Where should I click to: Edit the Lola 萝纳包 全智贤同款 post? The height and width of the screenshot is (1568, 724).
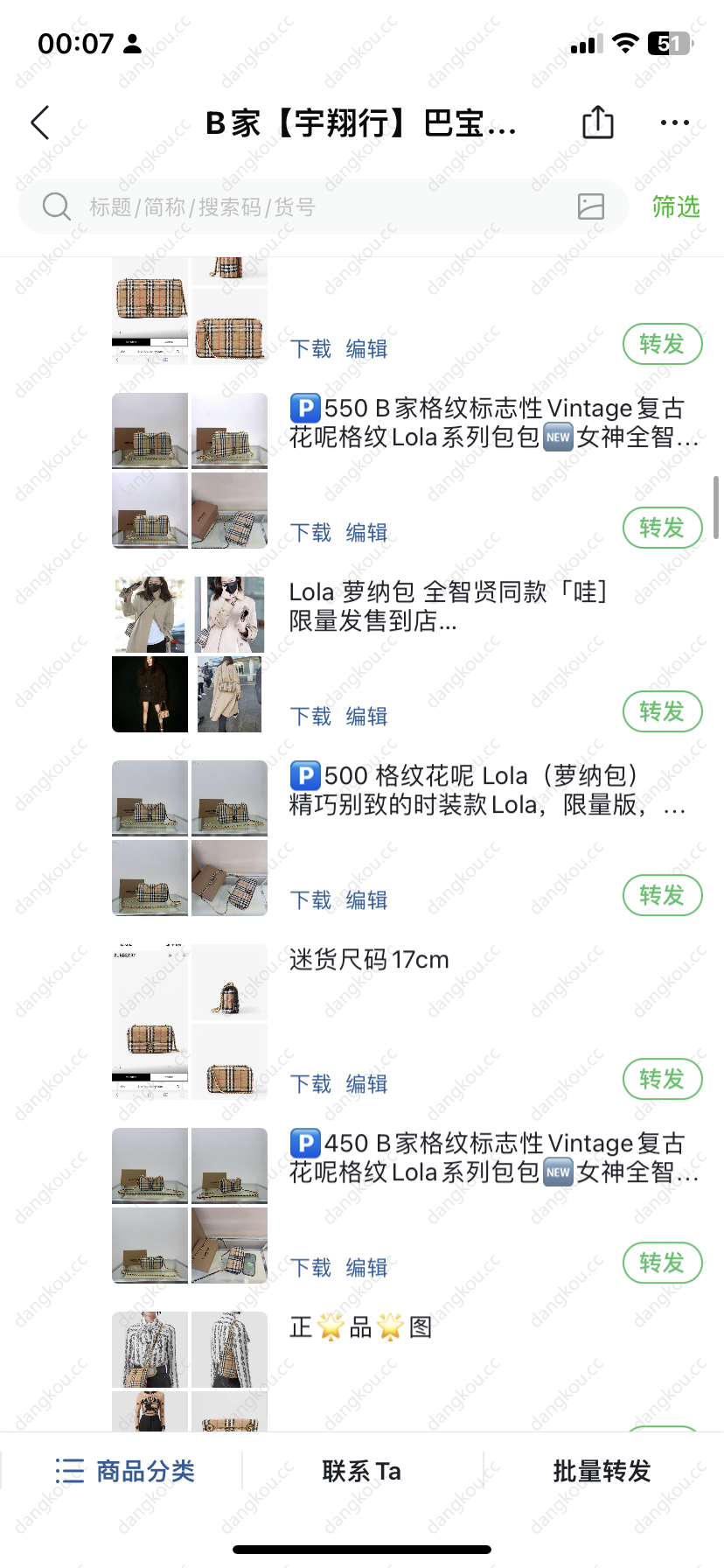pos(366,717)
